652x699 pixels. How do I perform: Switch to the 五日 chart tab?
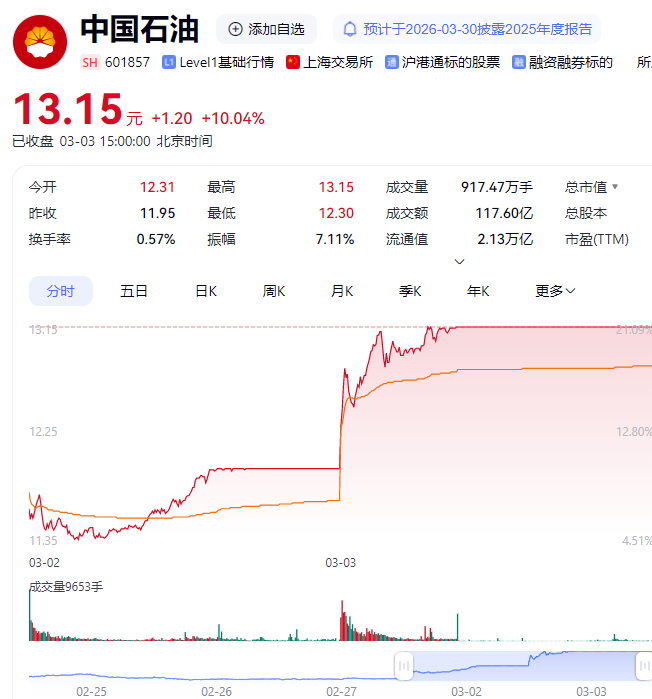pos(134,291)
